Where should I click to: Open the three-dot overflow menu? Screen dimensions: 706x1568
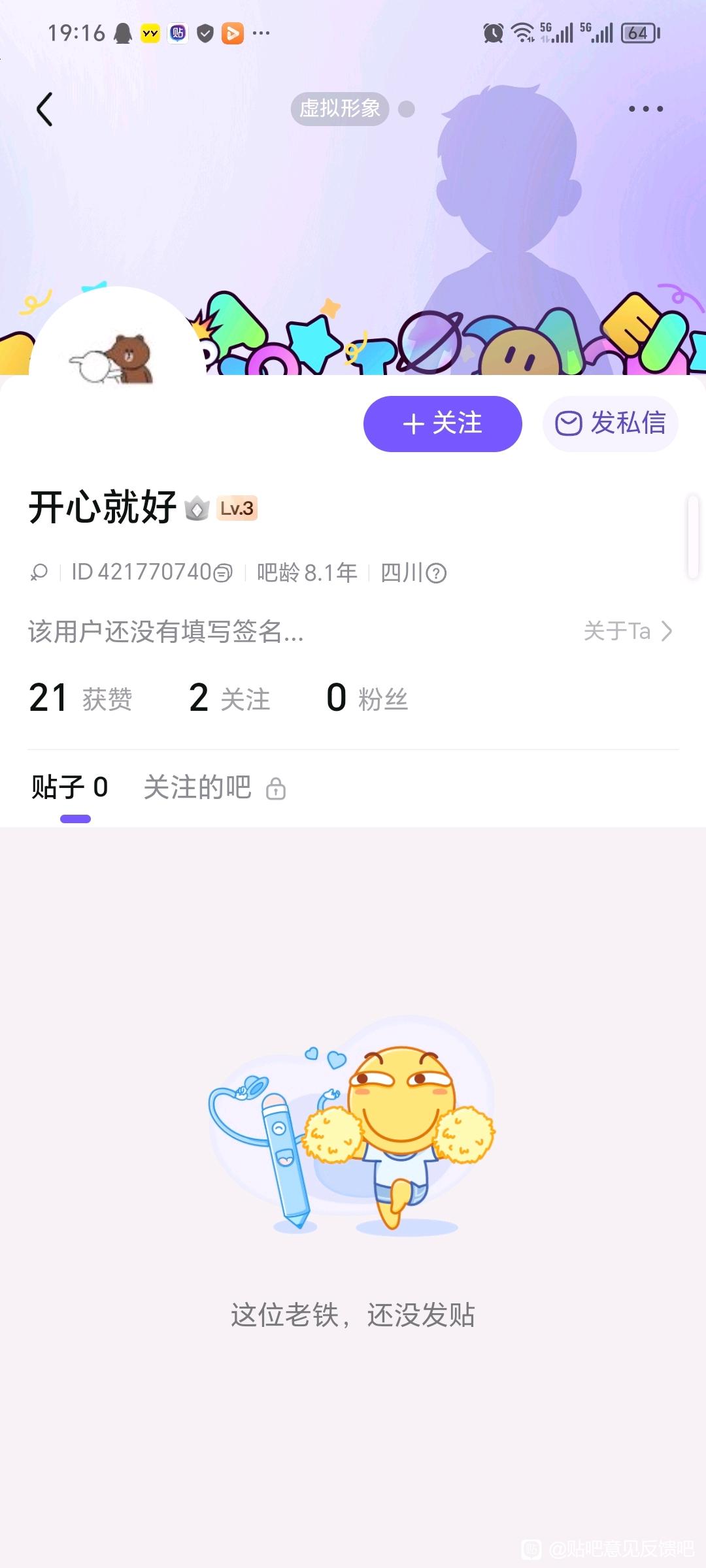click(646, 109)
